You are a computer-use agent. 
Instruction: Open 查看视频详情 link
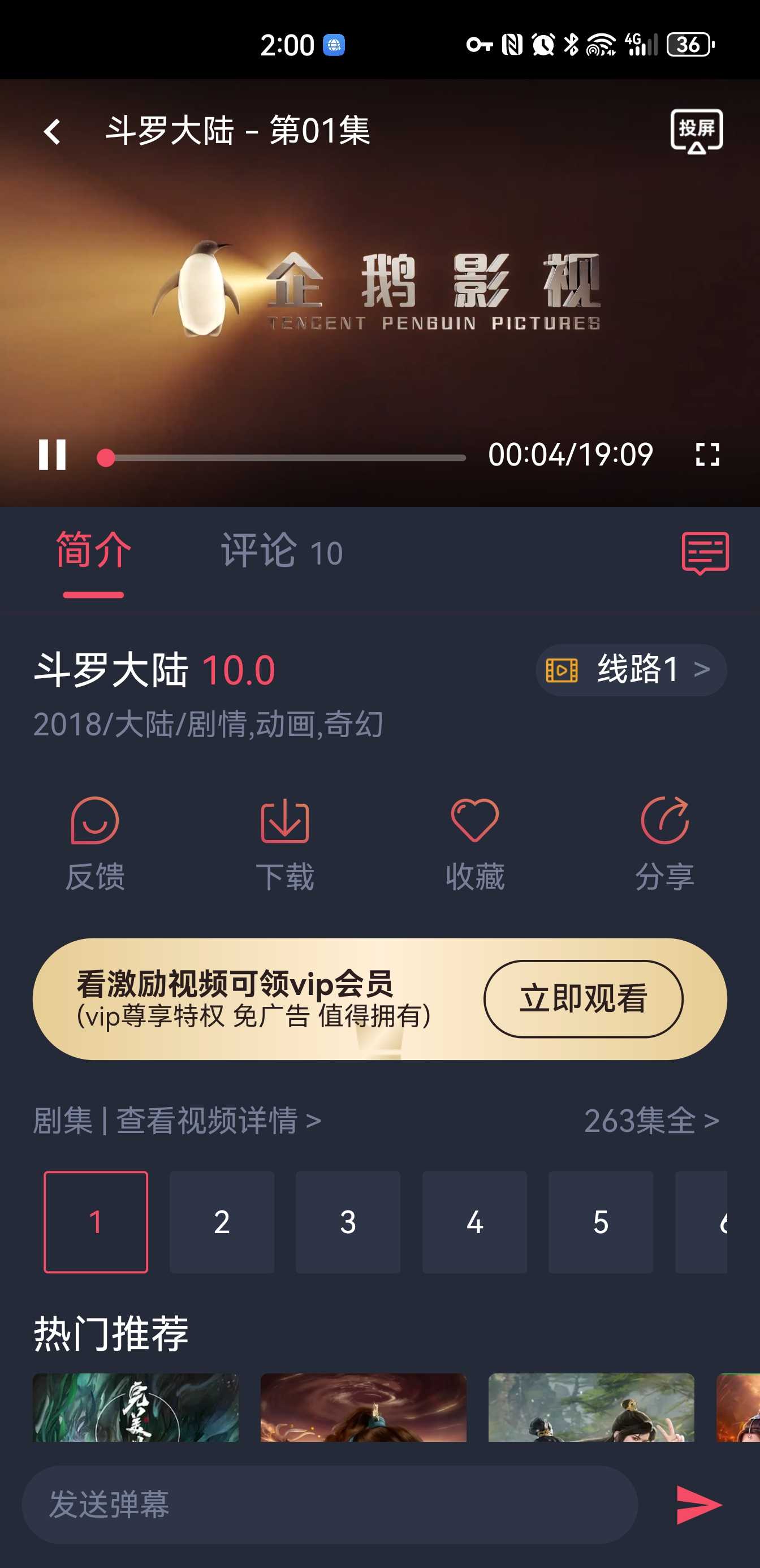tap(218, 1120)
